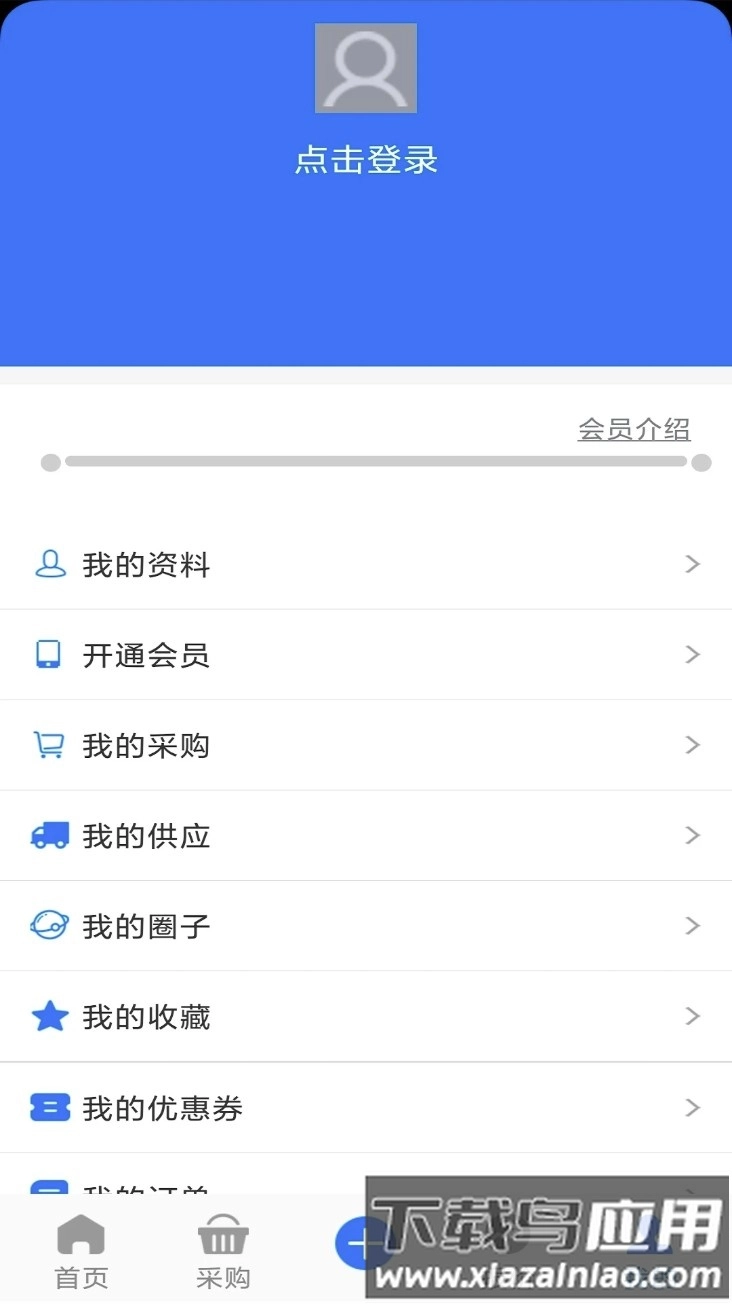Open 我的供应 row
This screenshot has width=732, height=1304.
[x=366, y=836]
